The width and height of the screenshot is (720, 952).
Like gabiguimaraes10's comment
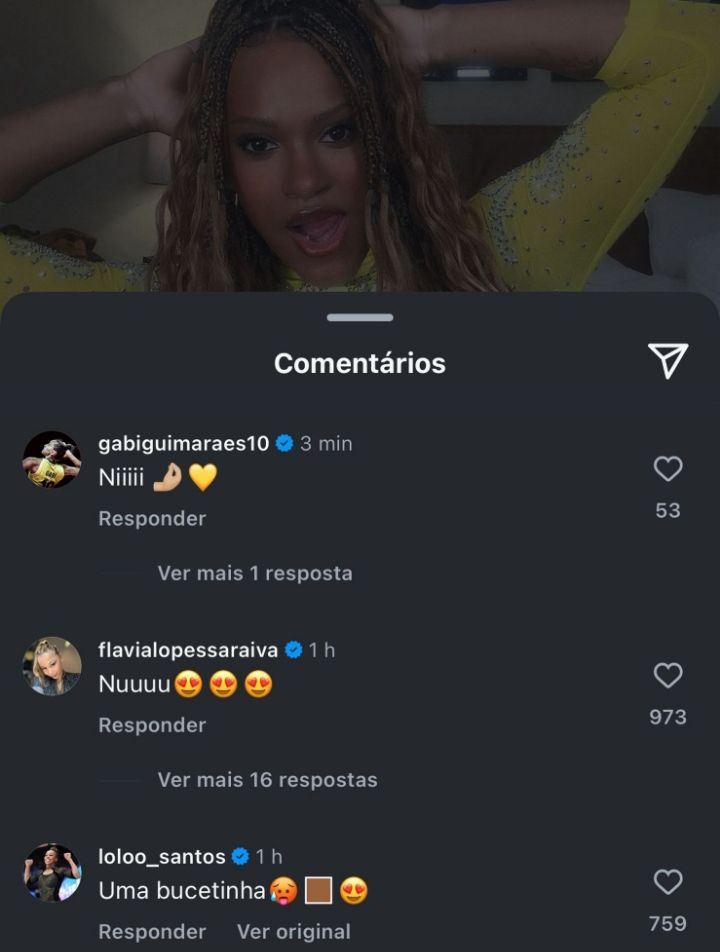(668, 469)
